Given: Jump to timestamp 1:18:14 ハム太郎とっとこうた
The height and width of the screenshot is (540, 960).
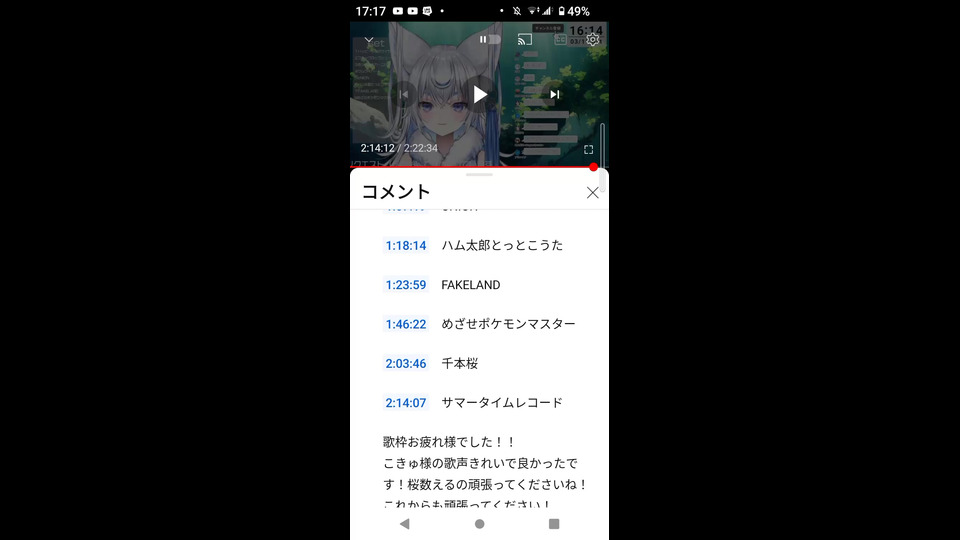Looking at the screenshot, I should (406, 246).
